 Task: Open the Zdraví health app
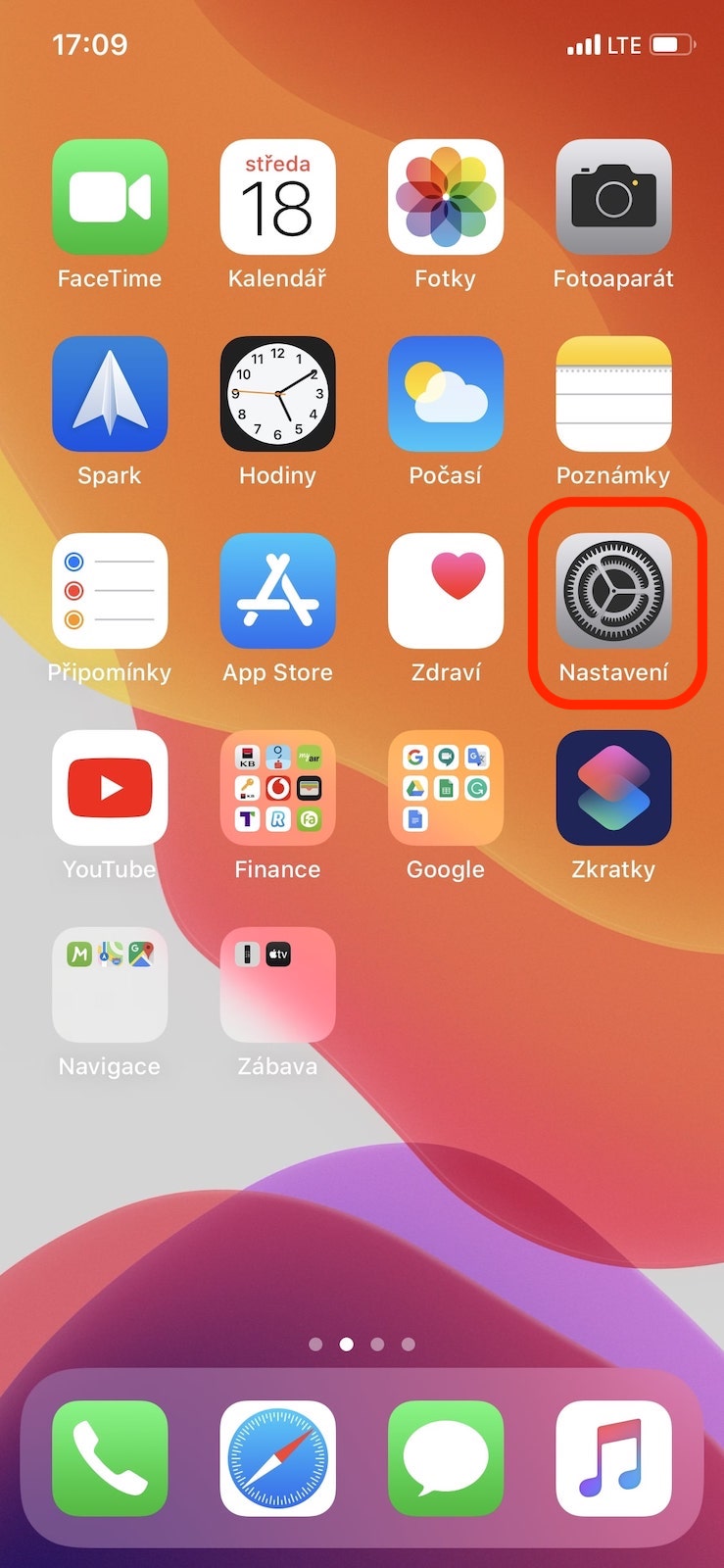pos(446,591)
